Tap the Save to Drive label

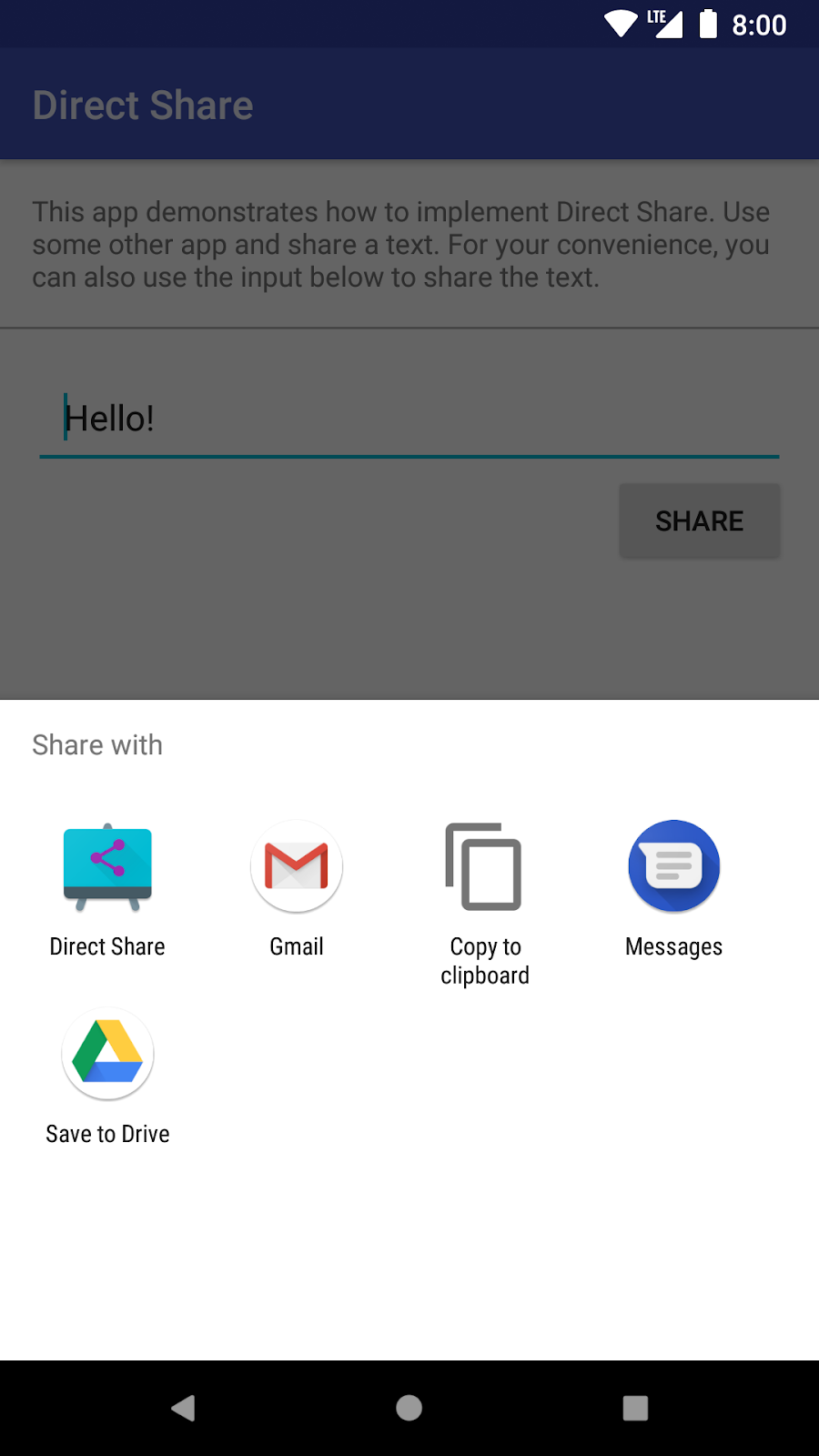pos(107,1134)
